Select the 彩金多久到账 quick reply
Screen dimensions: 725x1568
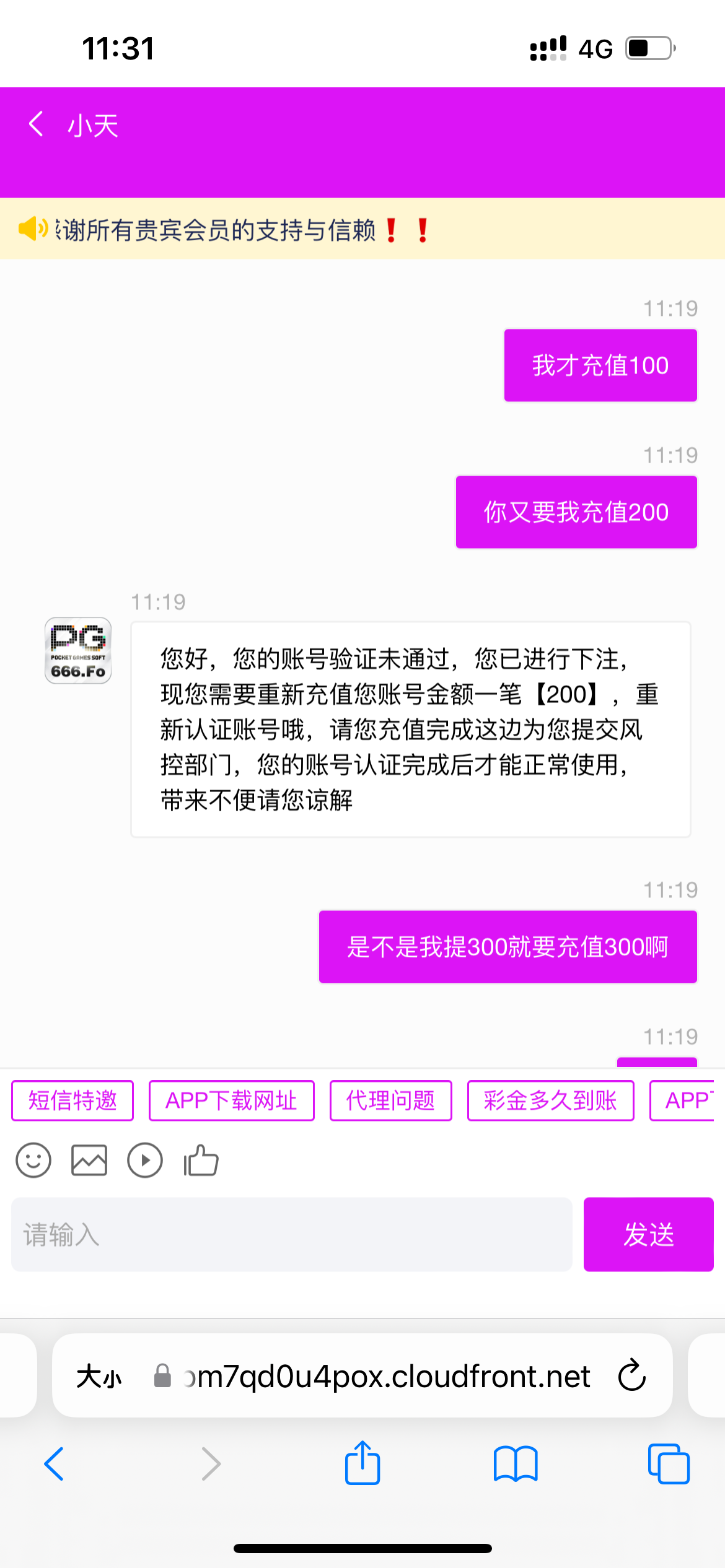(x=550, y=1100)
